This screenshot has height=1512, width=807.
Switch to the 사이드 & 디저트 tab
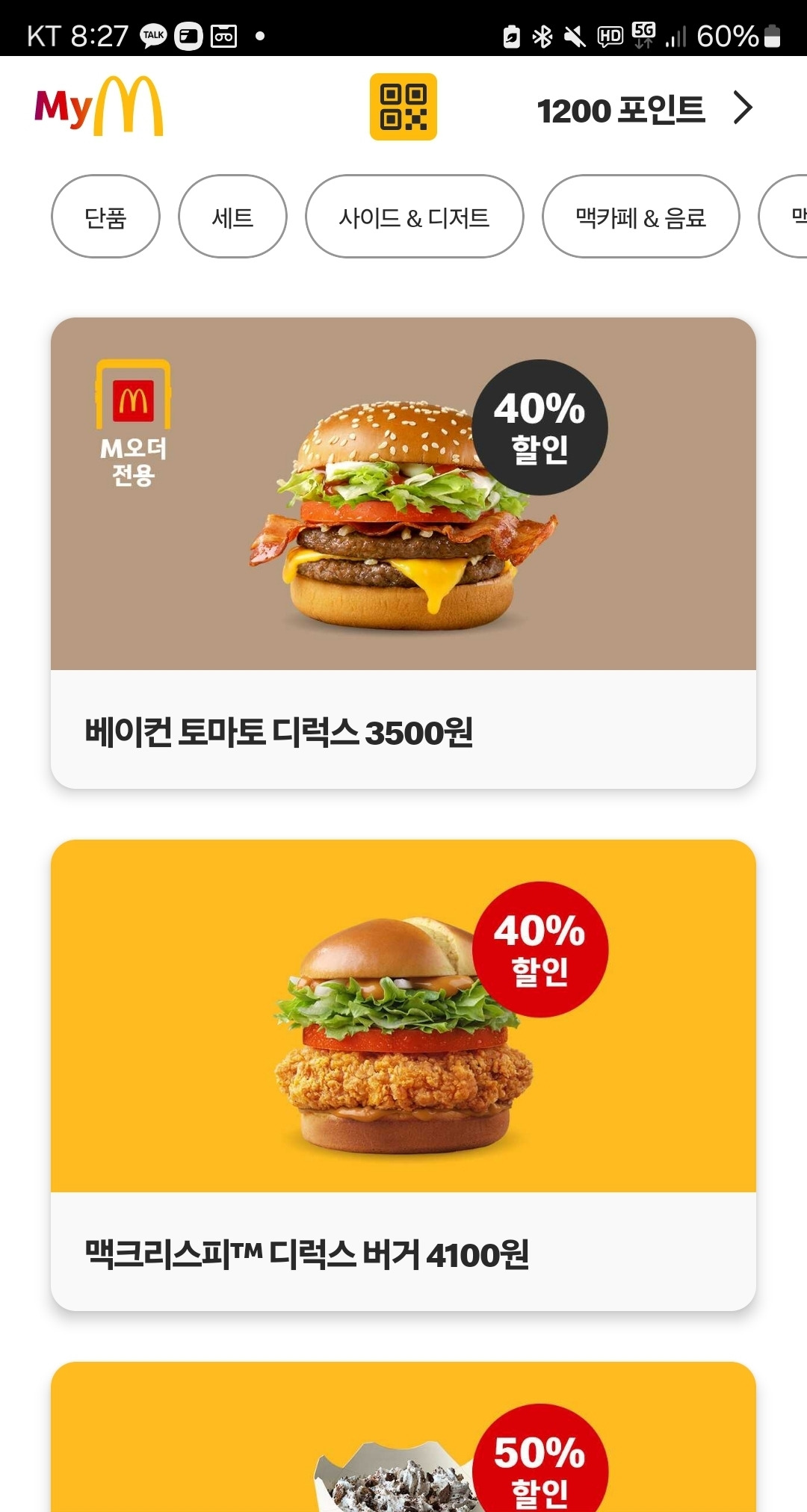tap(415, 217)
